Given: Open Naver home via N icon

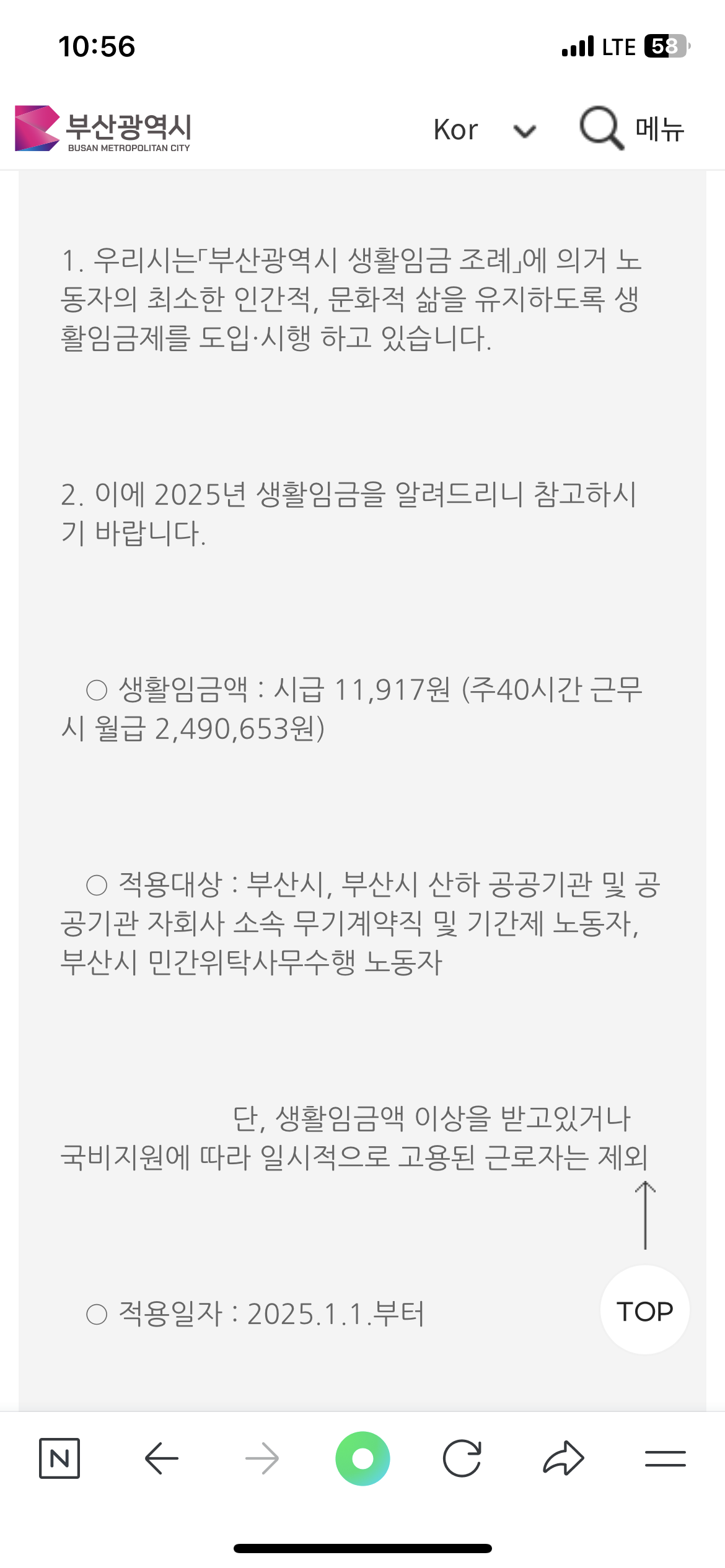Looking at the screenshot, I should pos(59,1458).
